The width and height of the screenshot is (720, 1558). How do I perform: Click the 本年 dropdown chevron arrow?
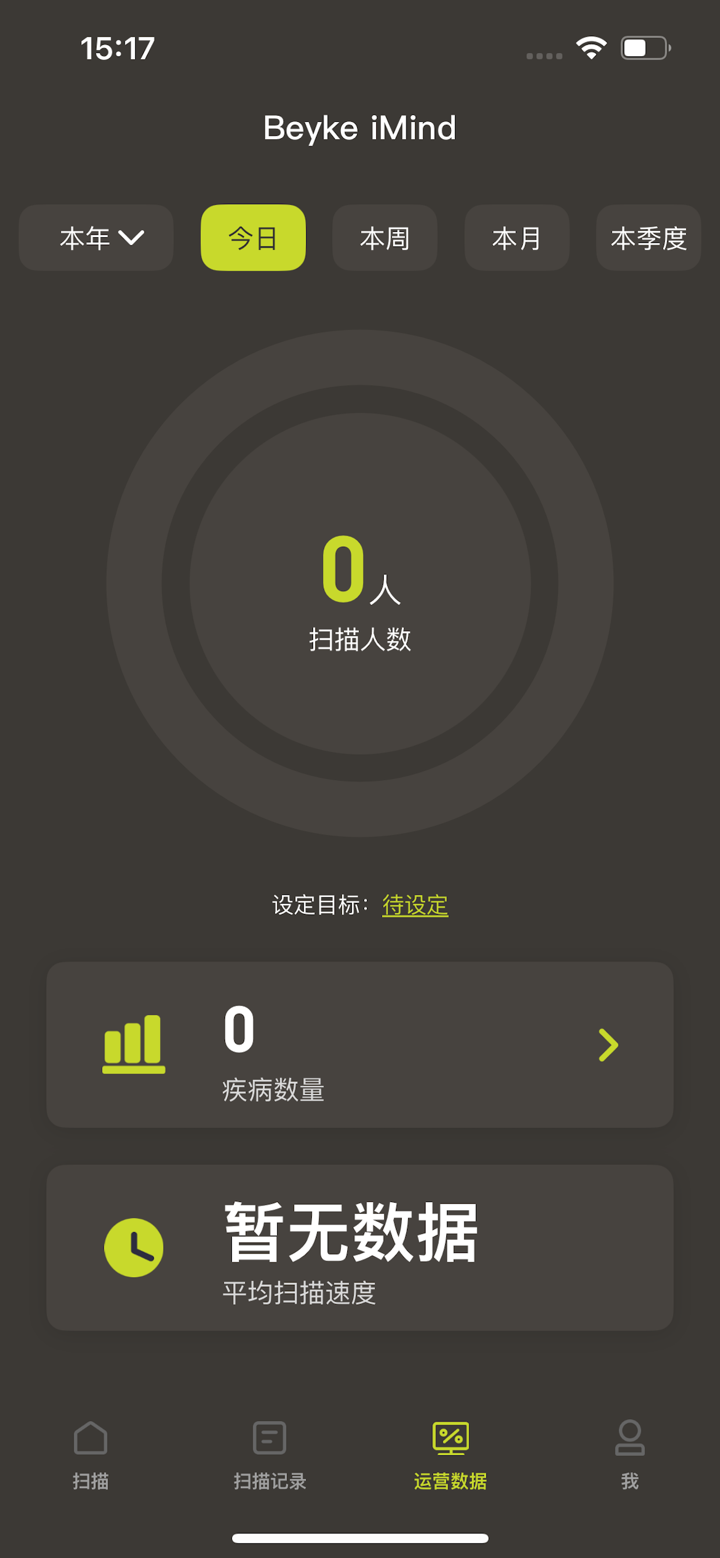(x=131, y=238)
